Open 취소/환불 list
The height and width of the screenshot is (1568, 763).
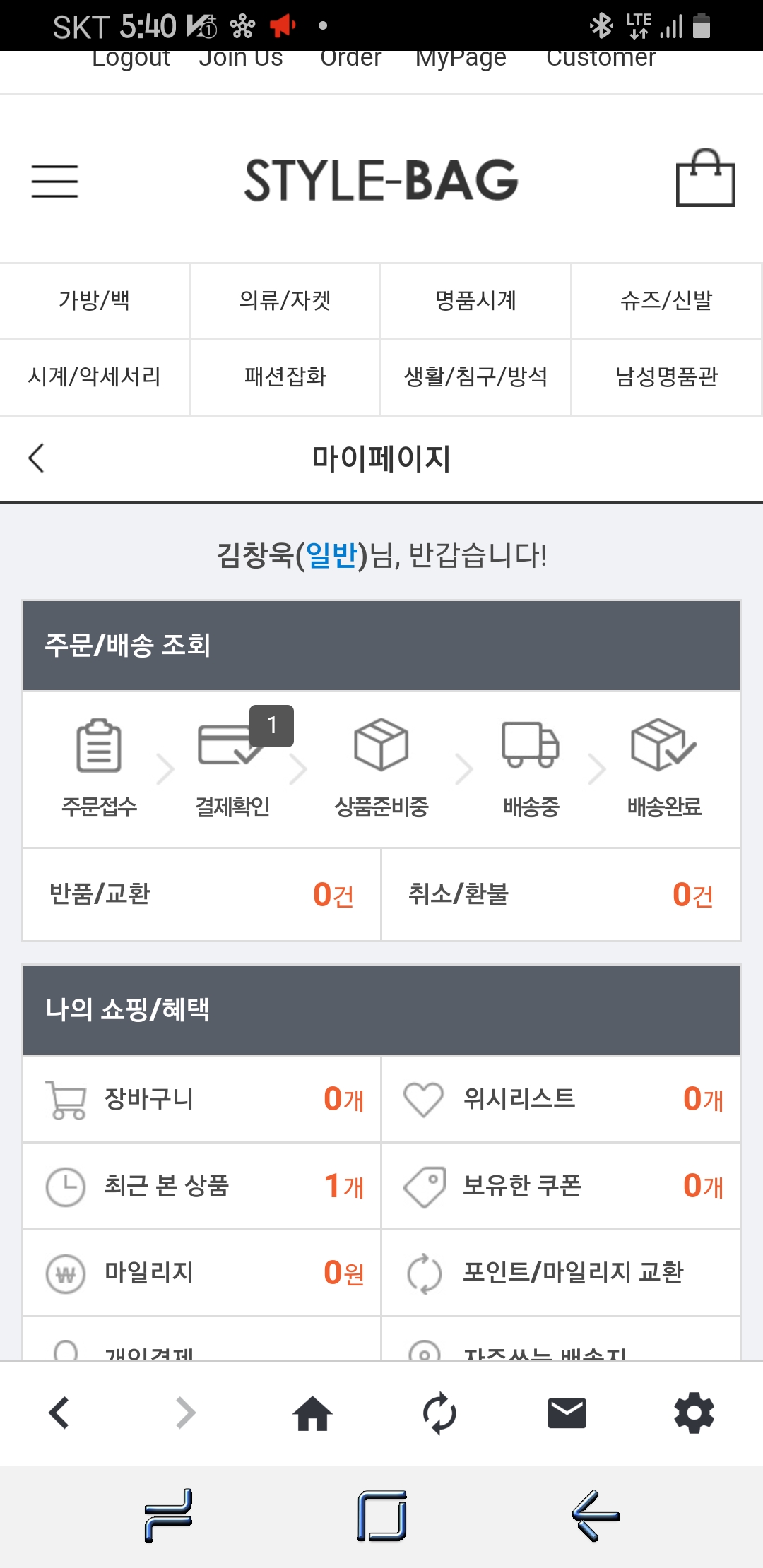(x=560, y=894)
